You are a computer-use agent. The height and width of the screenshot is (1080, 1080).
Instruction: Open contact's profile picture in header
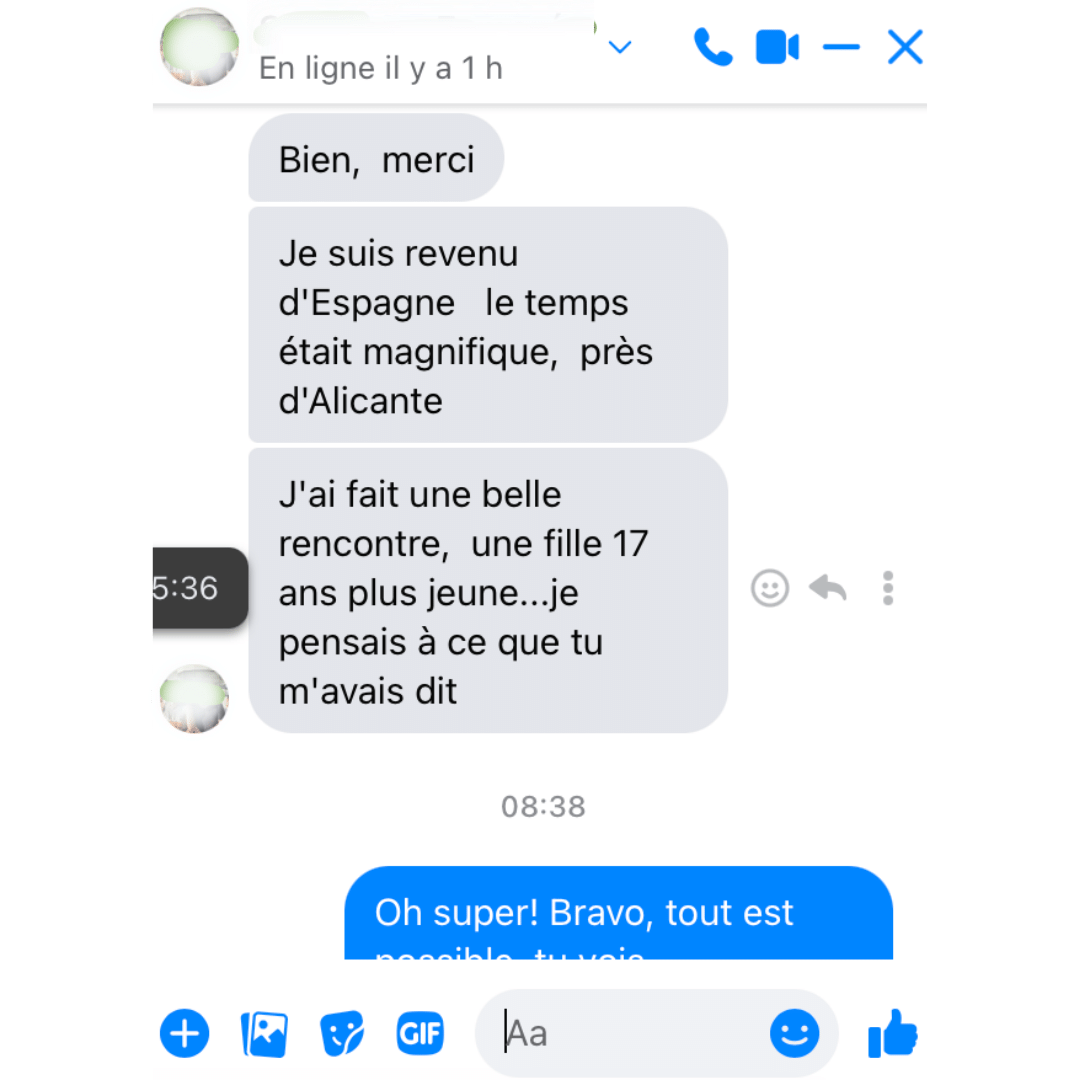(x=200, y=47)
